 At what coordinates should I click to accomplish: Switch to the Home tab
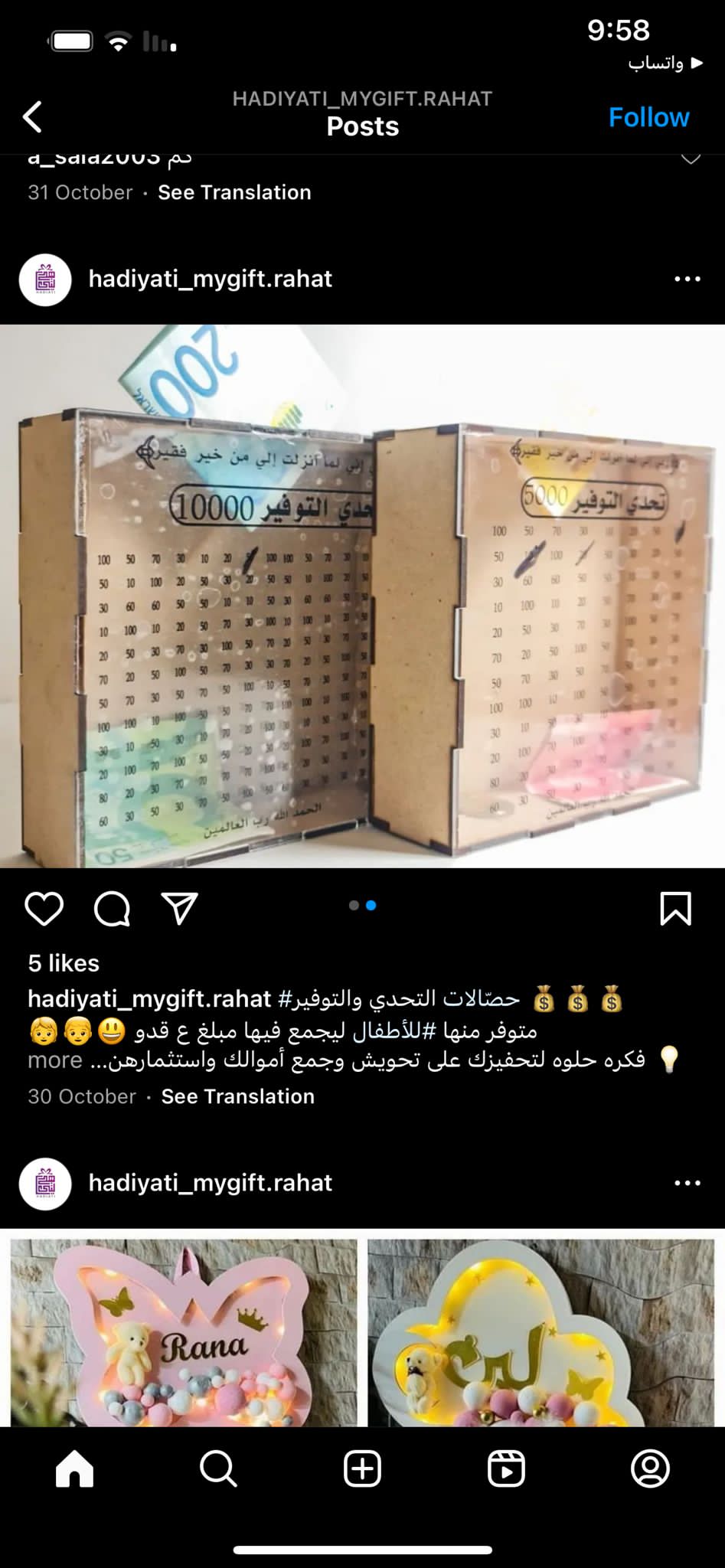click(74, 1469)
